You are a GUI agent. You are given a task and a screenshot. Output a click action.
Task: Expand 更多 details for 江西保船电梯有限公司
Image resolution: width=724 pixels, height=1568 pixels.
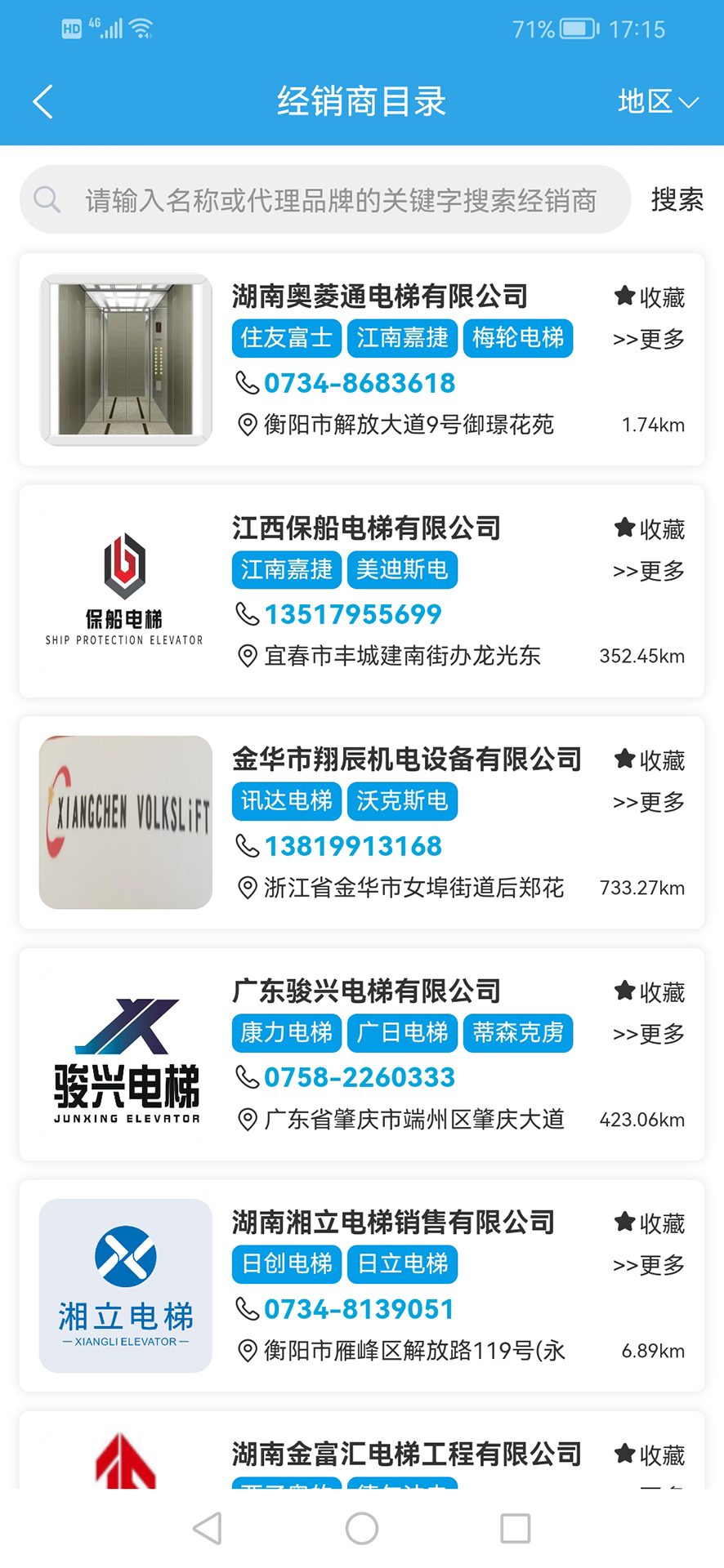[x=648, y=571]
